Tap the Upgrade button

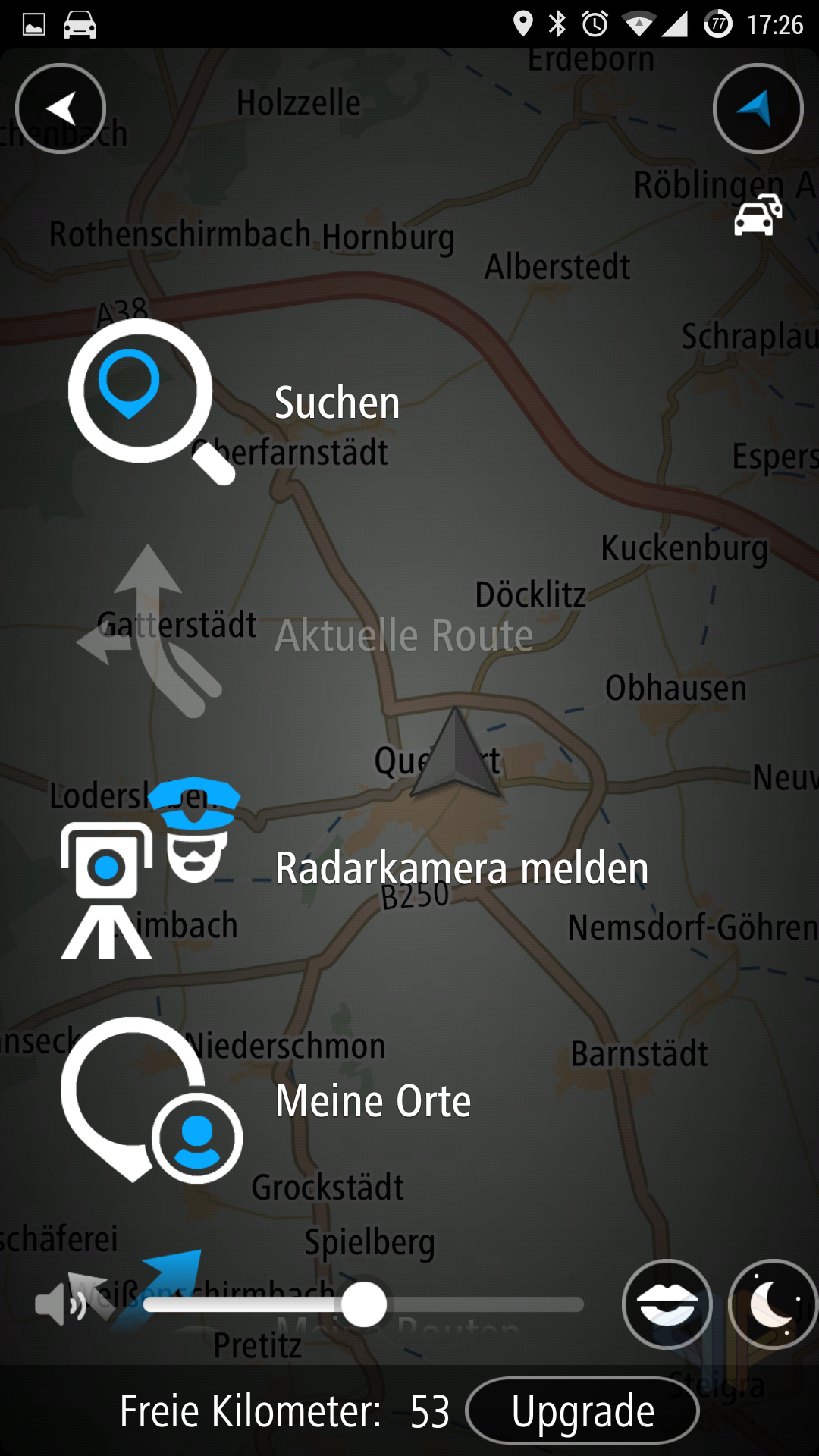tap(582, 1410)
